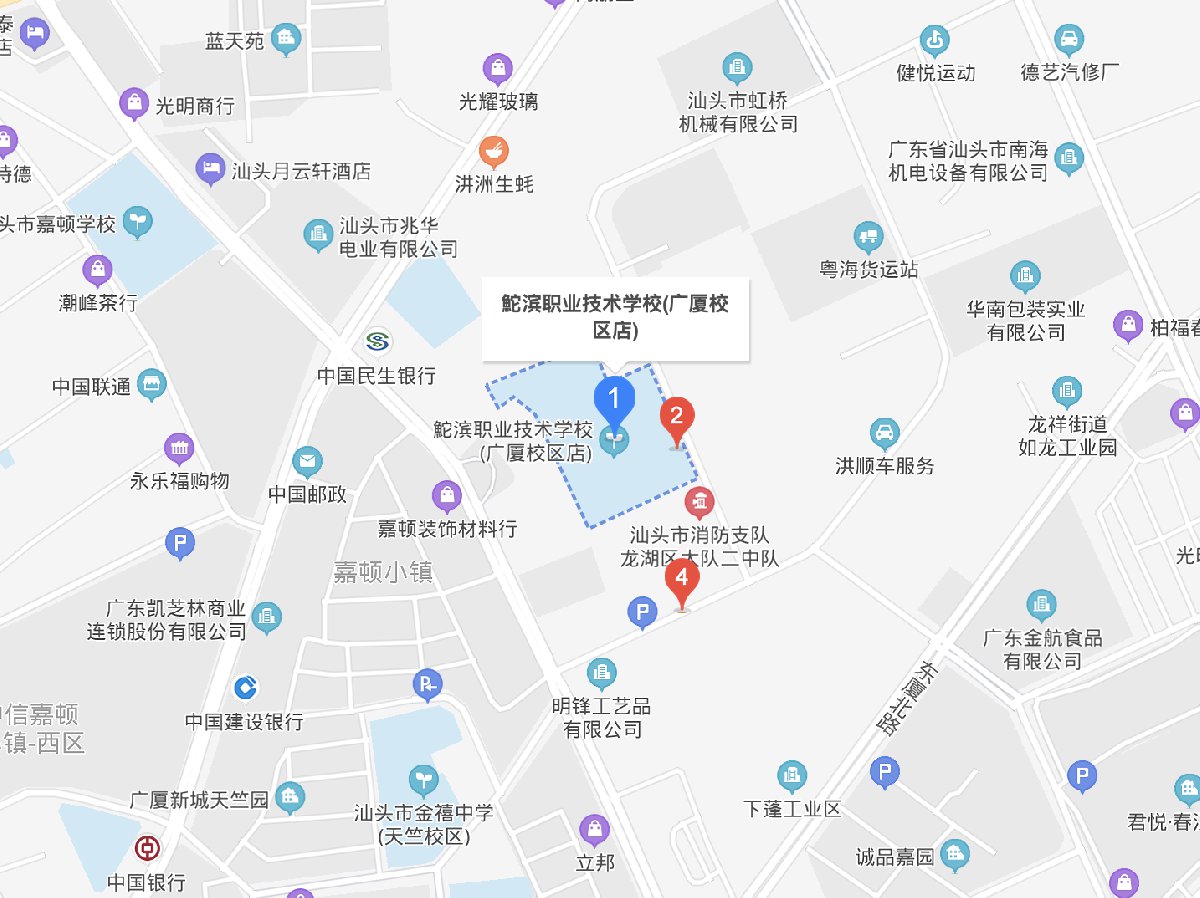Image resolution: width=1200 pixels, height=898 pixels.
Task: Open the 洪顺车服务 map pin
Action: [x=884, y=433]
